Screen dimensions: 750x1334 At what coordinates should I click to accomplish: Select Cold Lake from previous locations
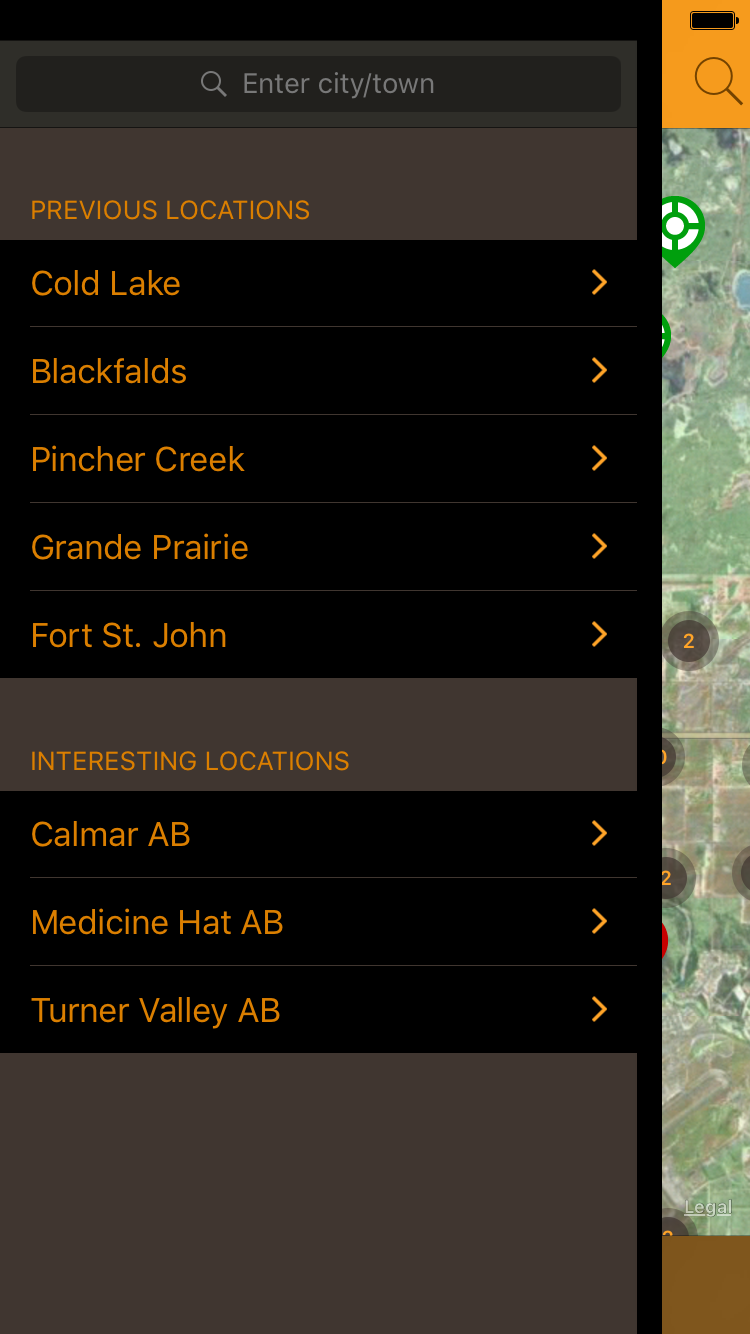click(318, 284)
